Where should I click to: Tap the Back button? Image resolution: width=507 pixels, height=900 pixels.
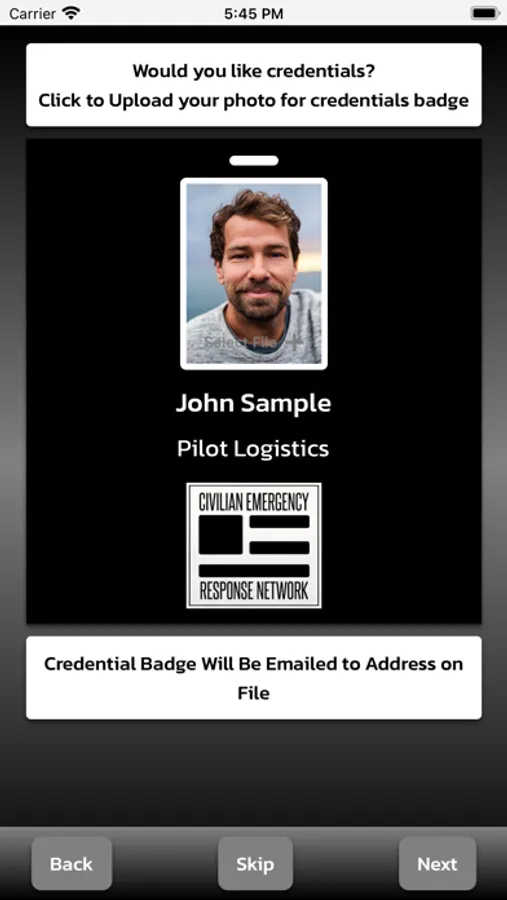71,863
